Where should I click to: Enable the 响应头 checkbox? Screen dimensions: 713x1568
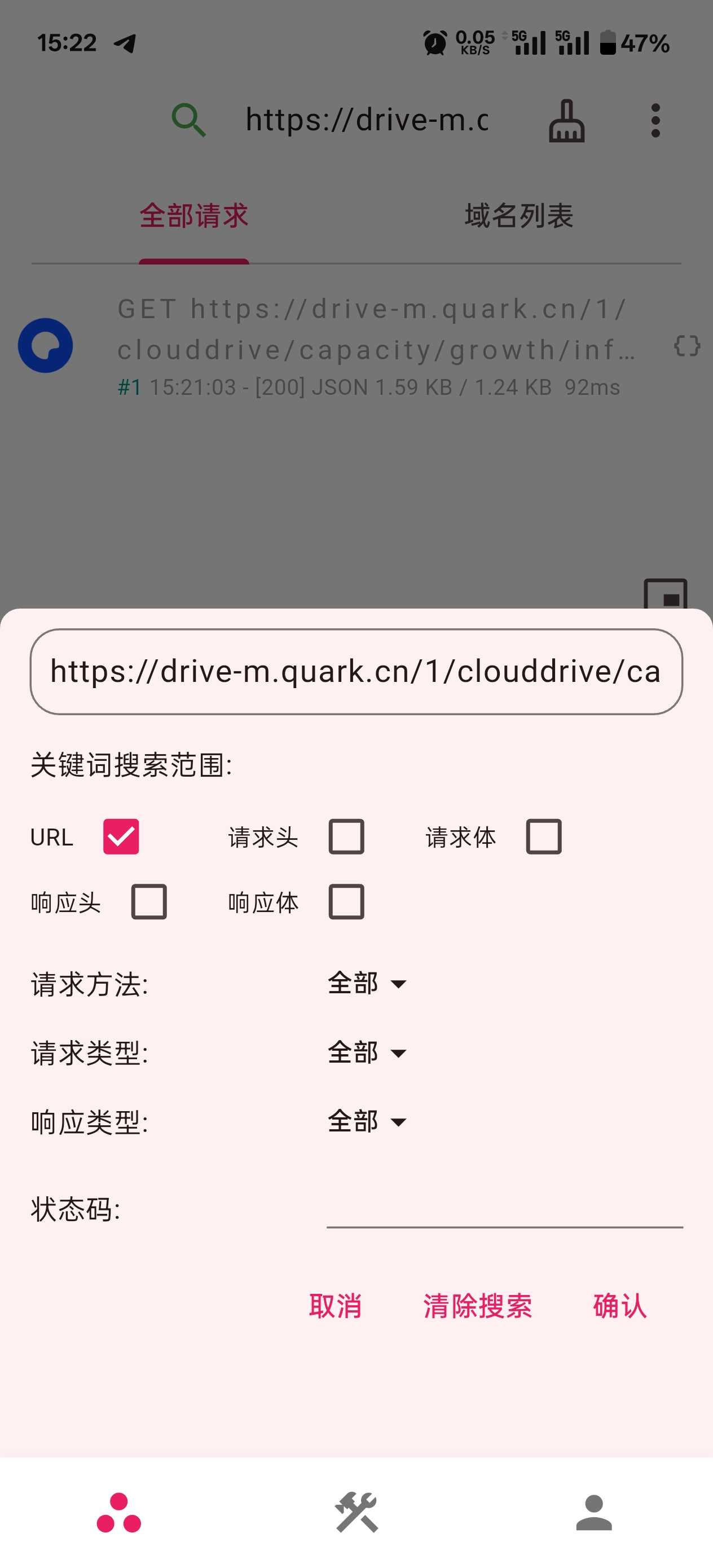click(x=148, y=901)
